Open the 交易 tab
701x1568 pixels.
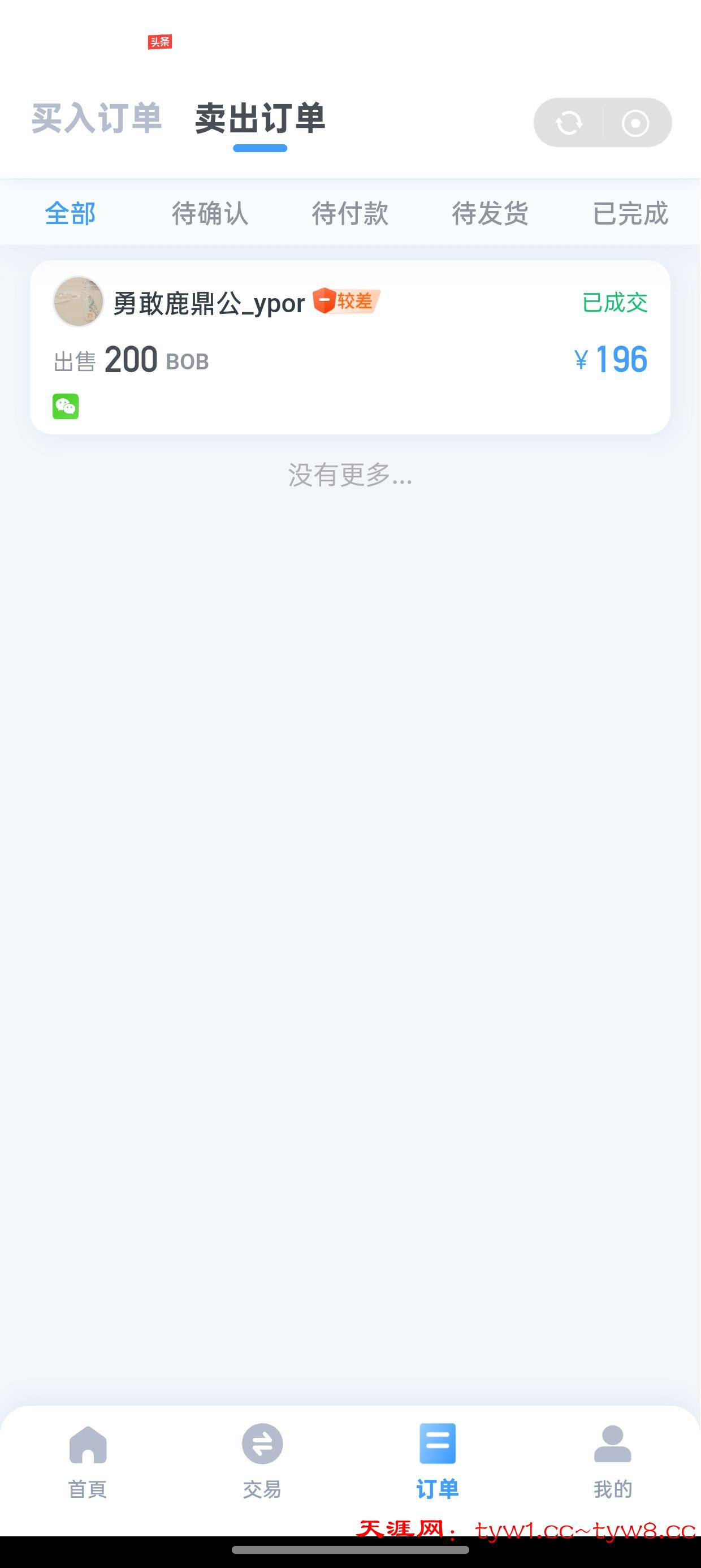tap(262, 1461)
